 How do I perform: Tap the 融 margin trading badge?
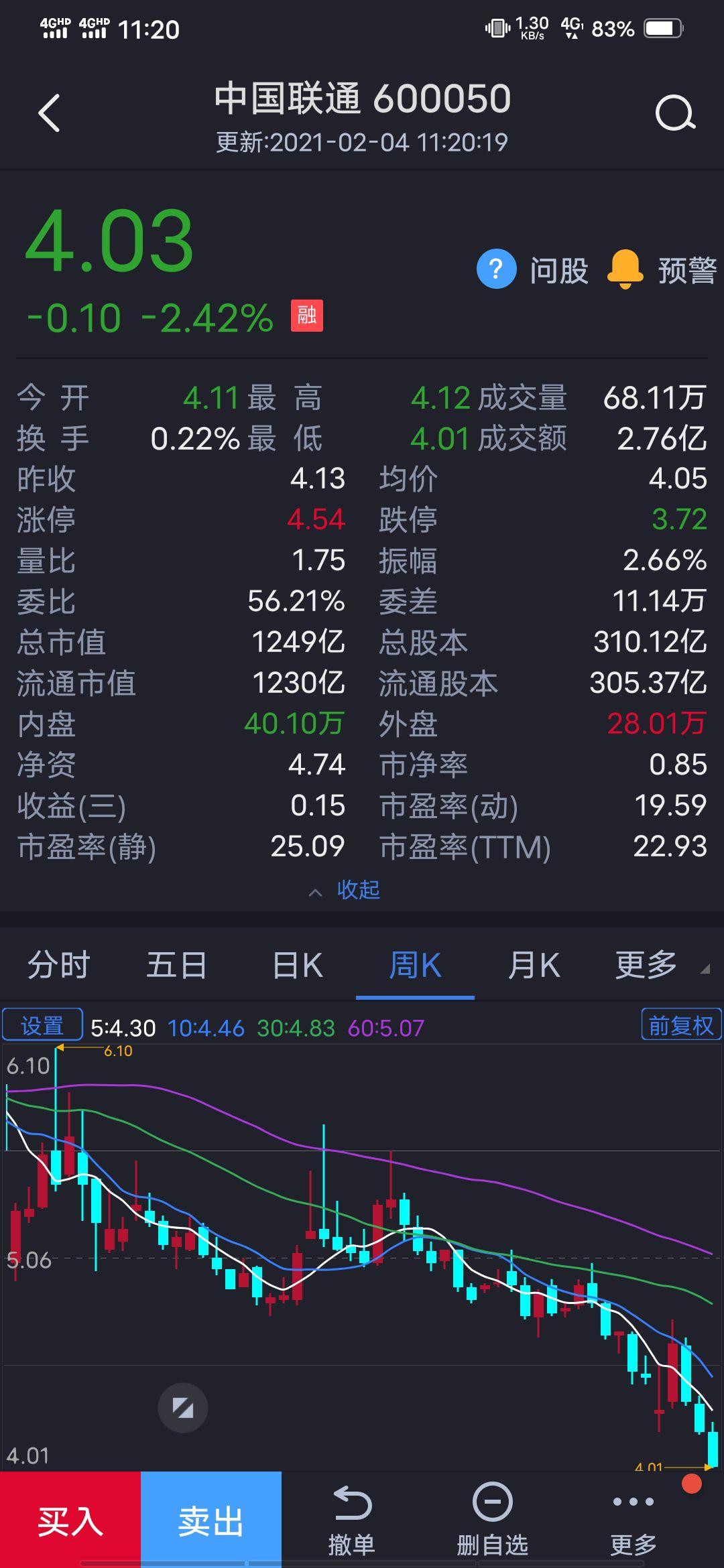point(306,315)
